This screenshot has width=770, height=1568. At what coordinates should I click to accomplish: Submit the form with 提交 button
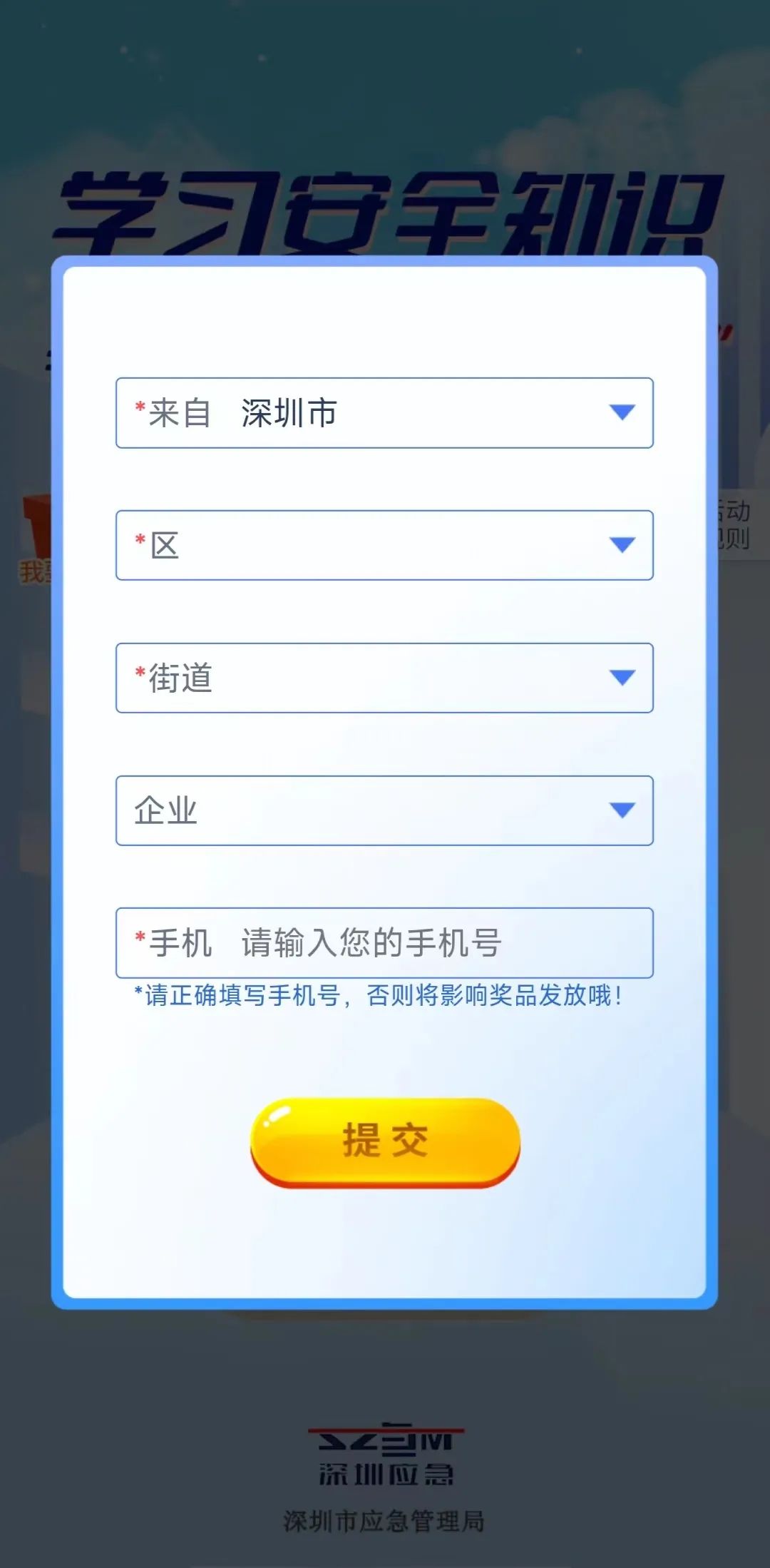(385, 1140)
